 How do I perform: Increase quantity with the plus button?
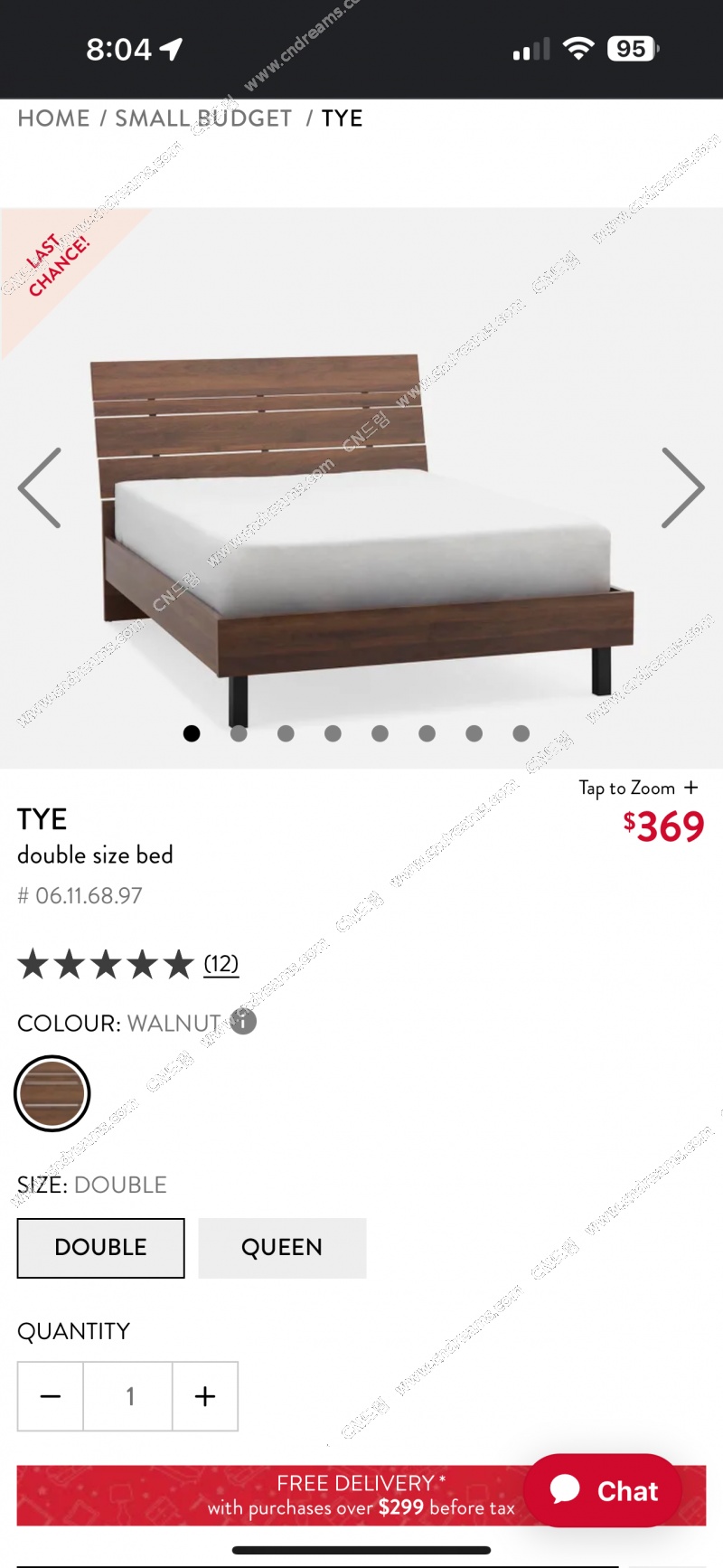205,1396
